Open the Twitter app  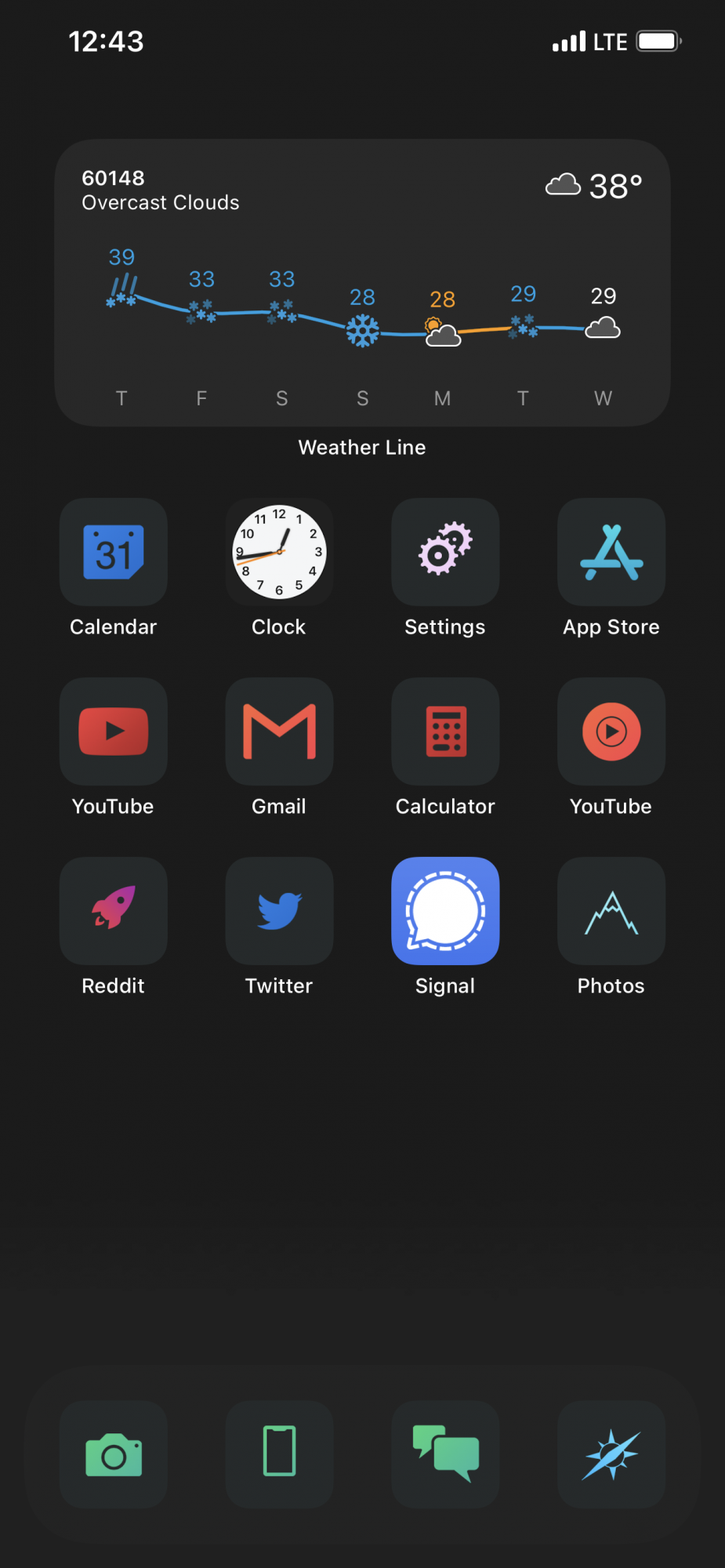point(279,911)
